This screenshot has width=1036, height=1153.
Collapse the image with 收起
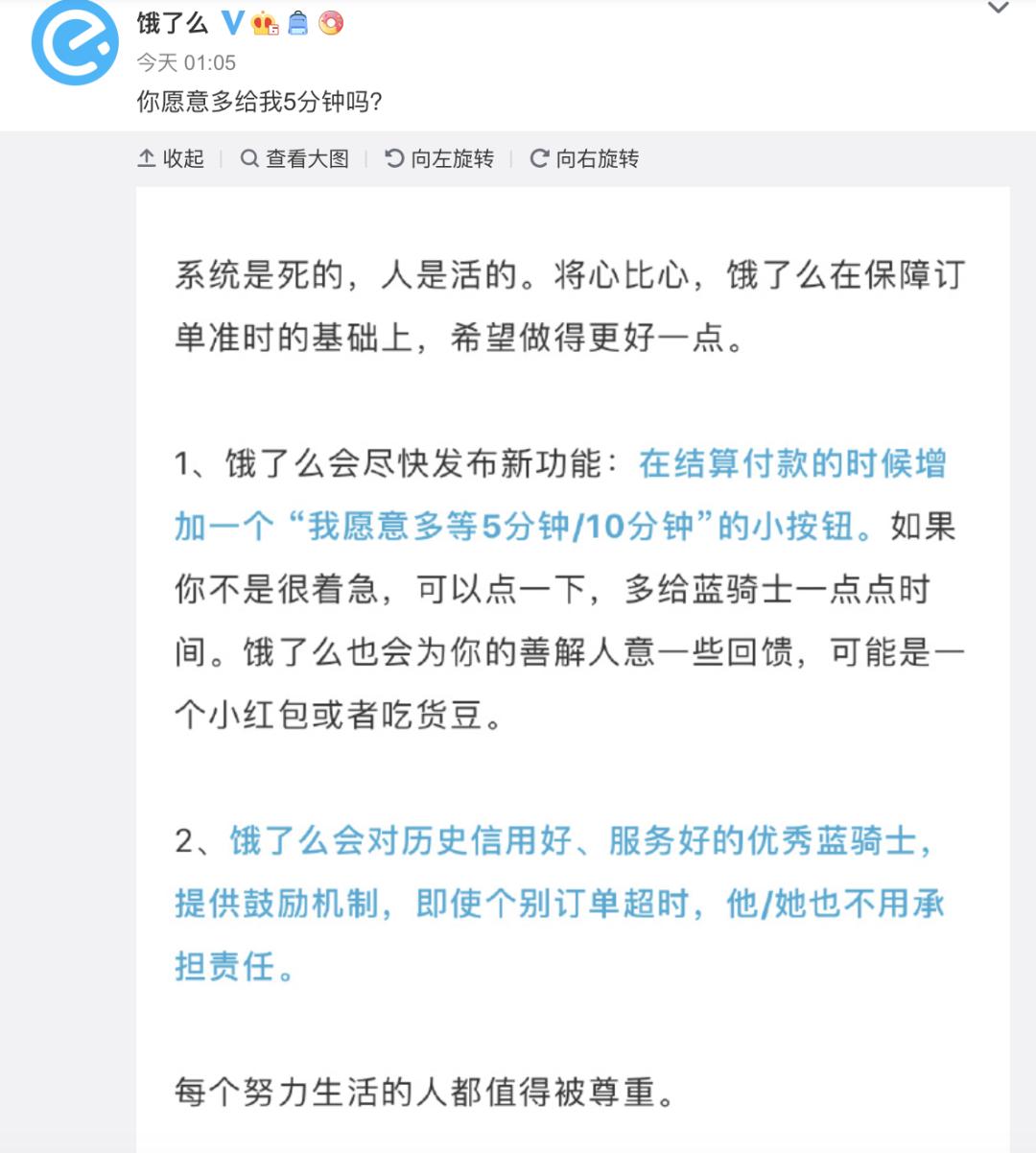point(172,158)
